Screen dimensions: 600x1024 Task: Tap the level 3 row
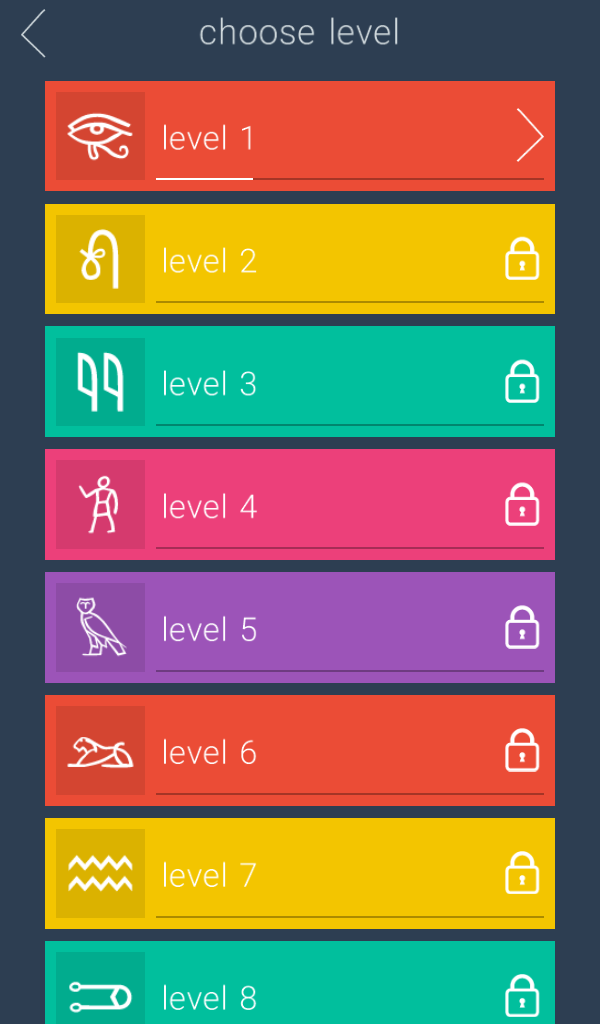(x=300, y=382)
